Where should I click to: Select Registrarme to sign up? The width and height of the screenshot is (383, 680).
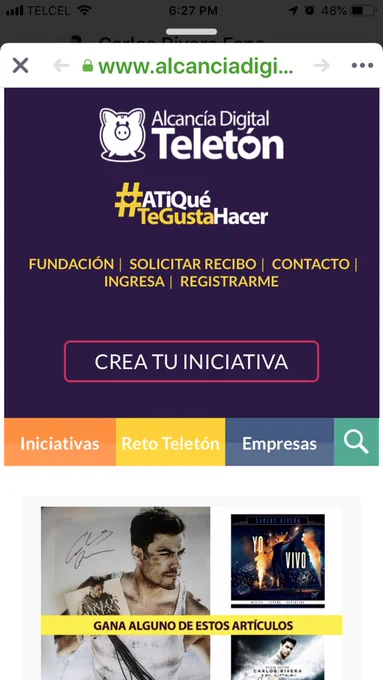[229, 281]
